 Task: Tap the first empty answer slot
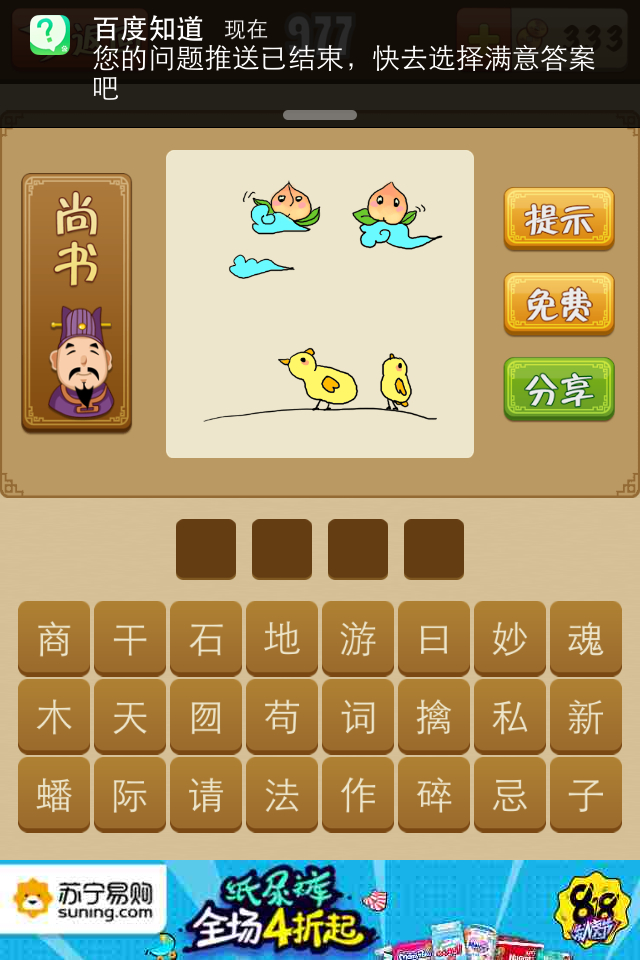coord(206,549)
